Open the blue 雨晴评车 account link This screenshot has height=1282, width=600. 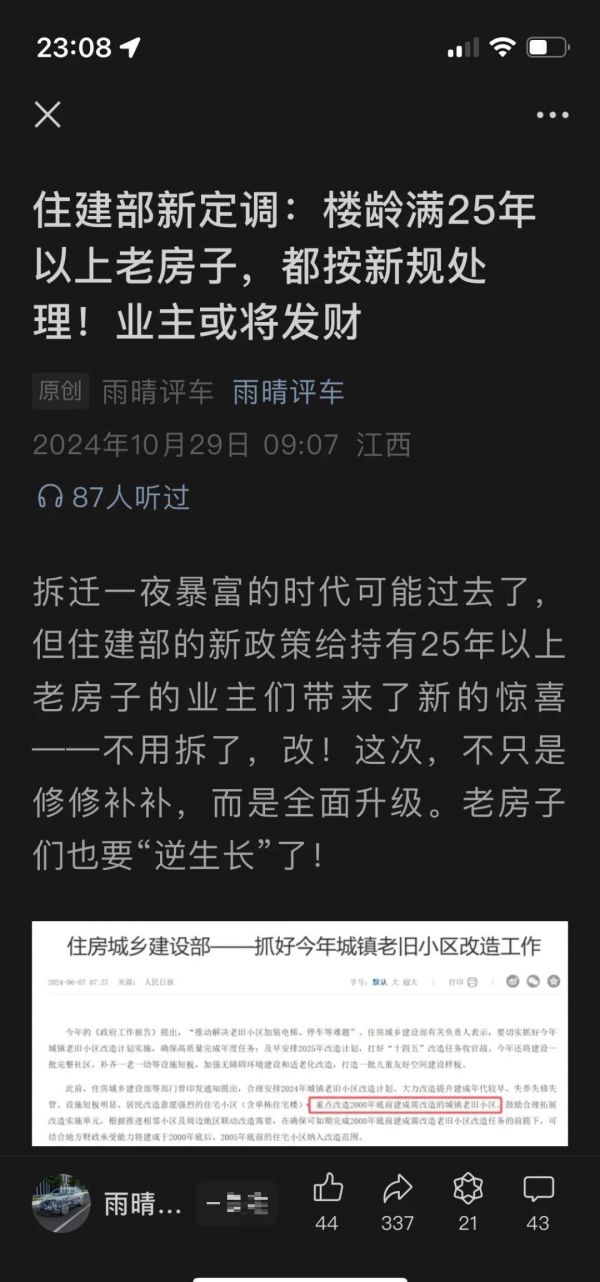[x=289, y=392]
